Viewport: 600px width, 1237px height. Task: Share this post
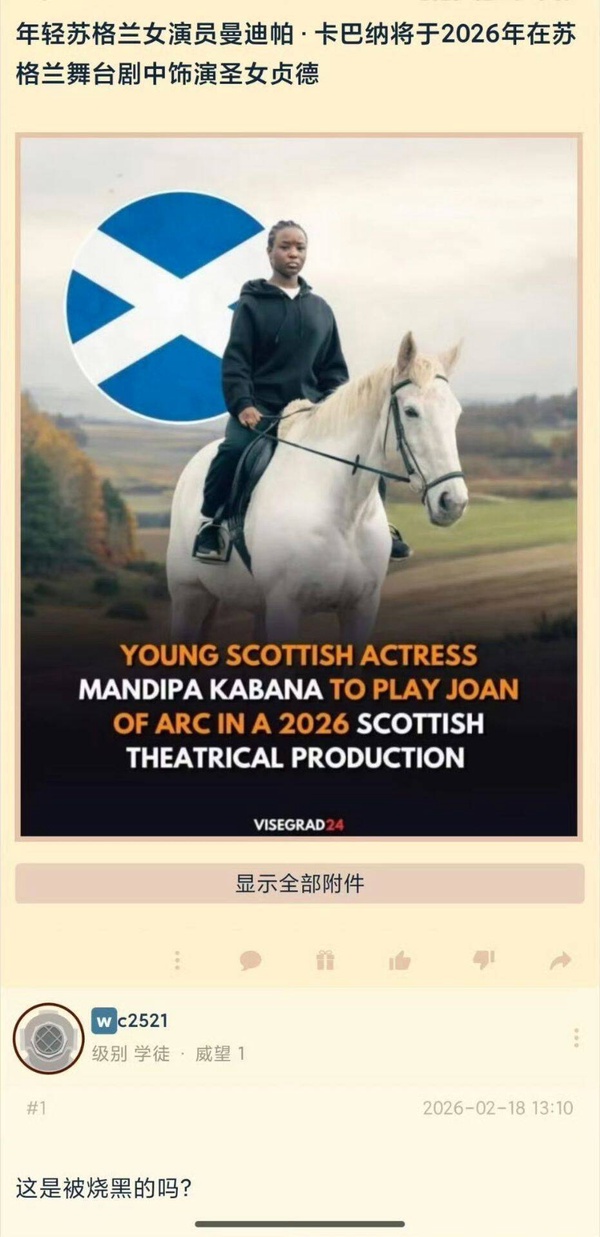click(560, 960)
